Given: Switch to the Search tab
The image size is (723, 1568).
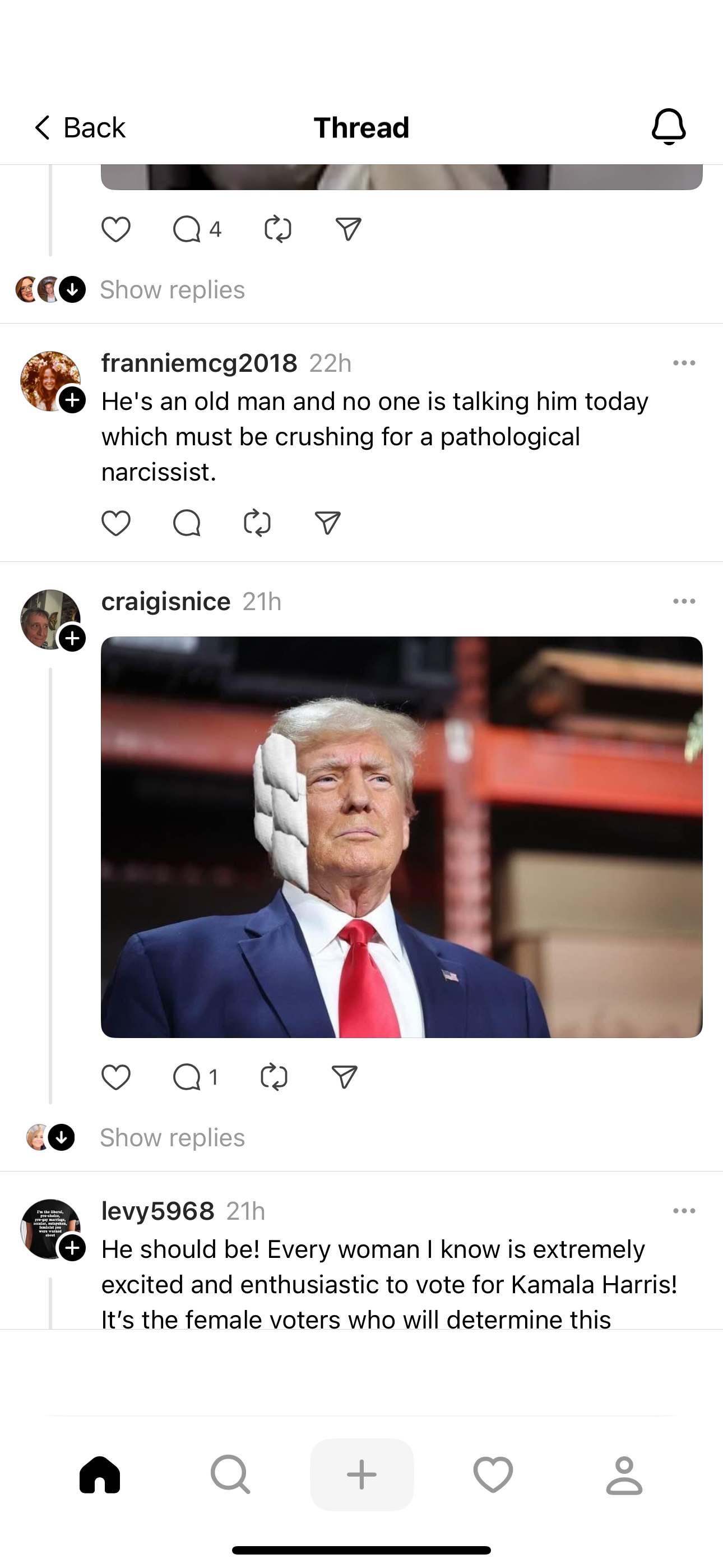Looking at the screenshot, I should pyautogui.click(x=230, y=1475).
